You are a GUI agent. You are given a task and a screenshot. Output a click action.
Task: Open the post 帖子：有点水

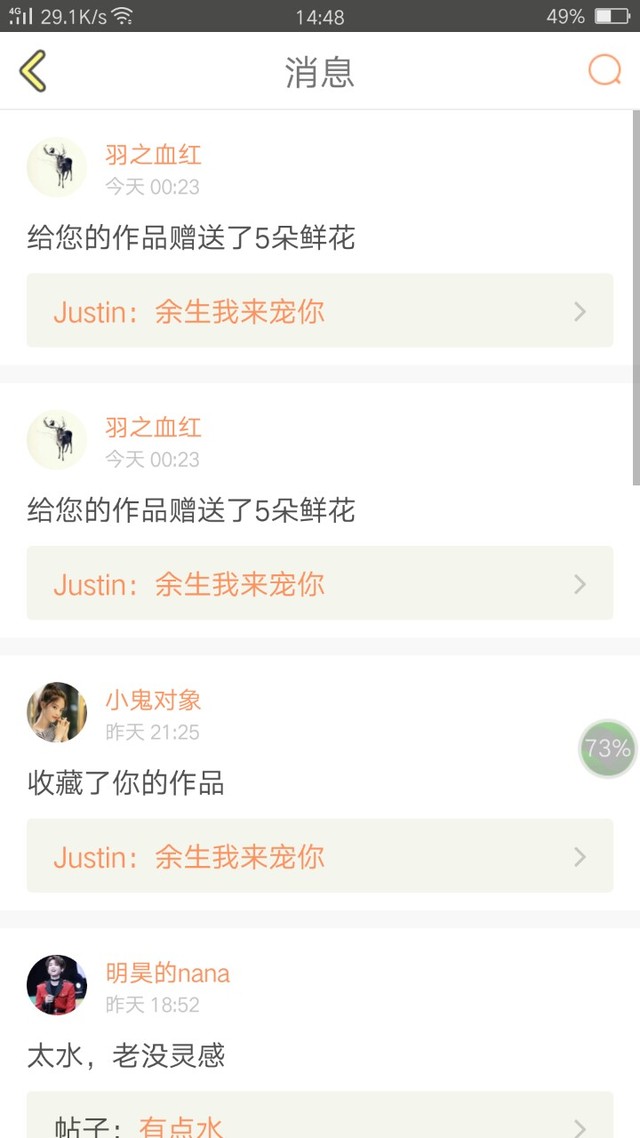pos(319,1122)
